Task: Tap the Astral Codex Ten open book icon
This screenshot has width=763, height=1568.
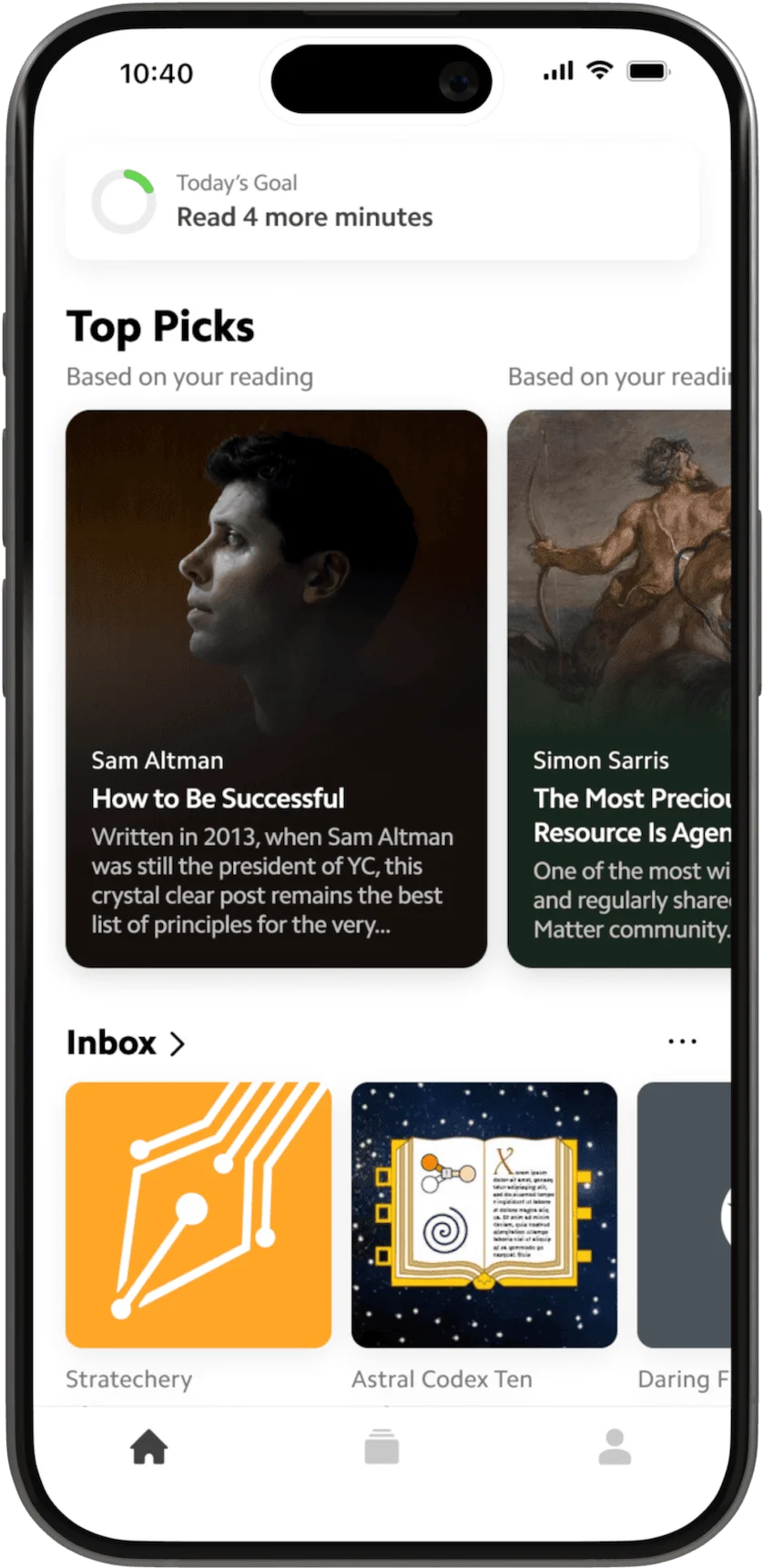Action: [483, 1214]
